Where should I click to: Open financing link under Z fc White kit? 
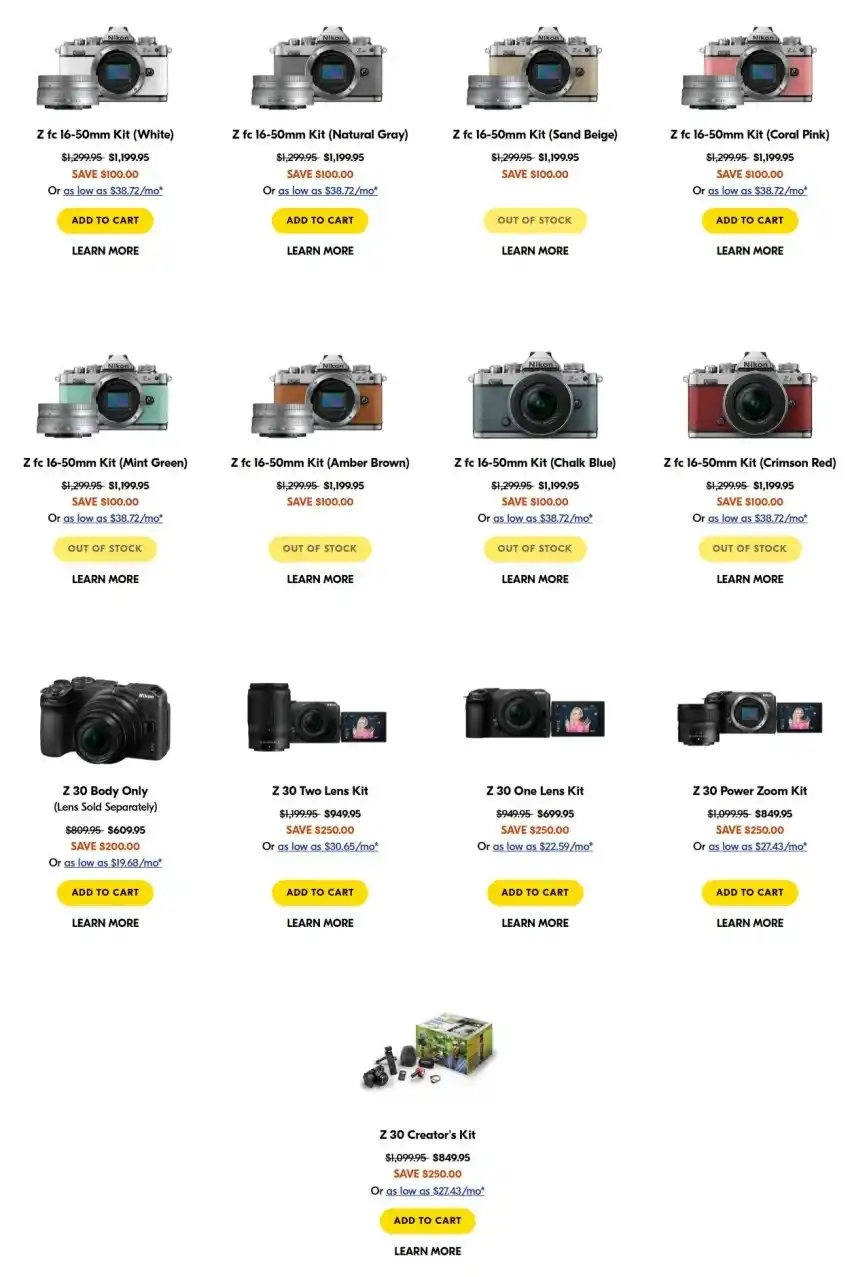click(112, 190)
